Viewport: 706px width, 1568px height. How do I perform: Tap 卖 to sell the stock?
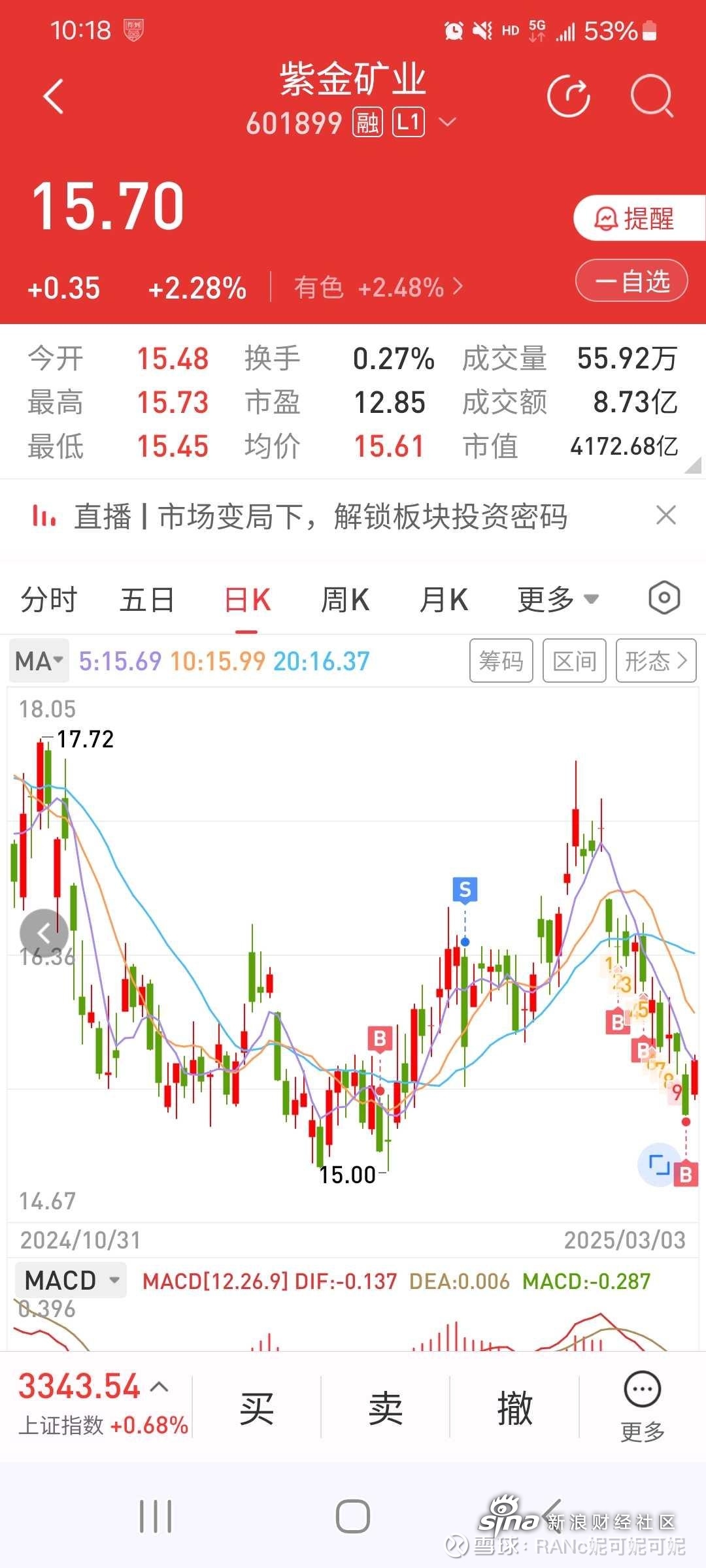pyautogui.click(x=386, y=1408)
